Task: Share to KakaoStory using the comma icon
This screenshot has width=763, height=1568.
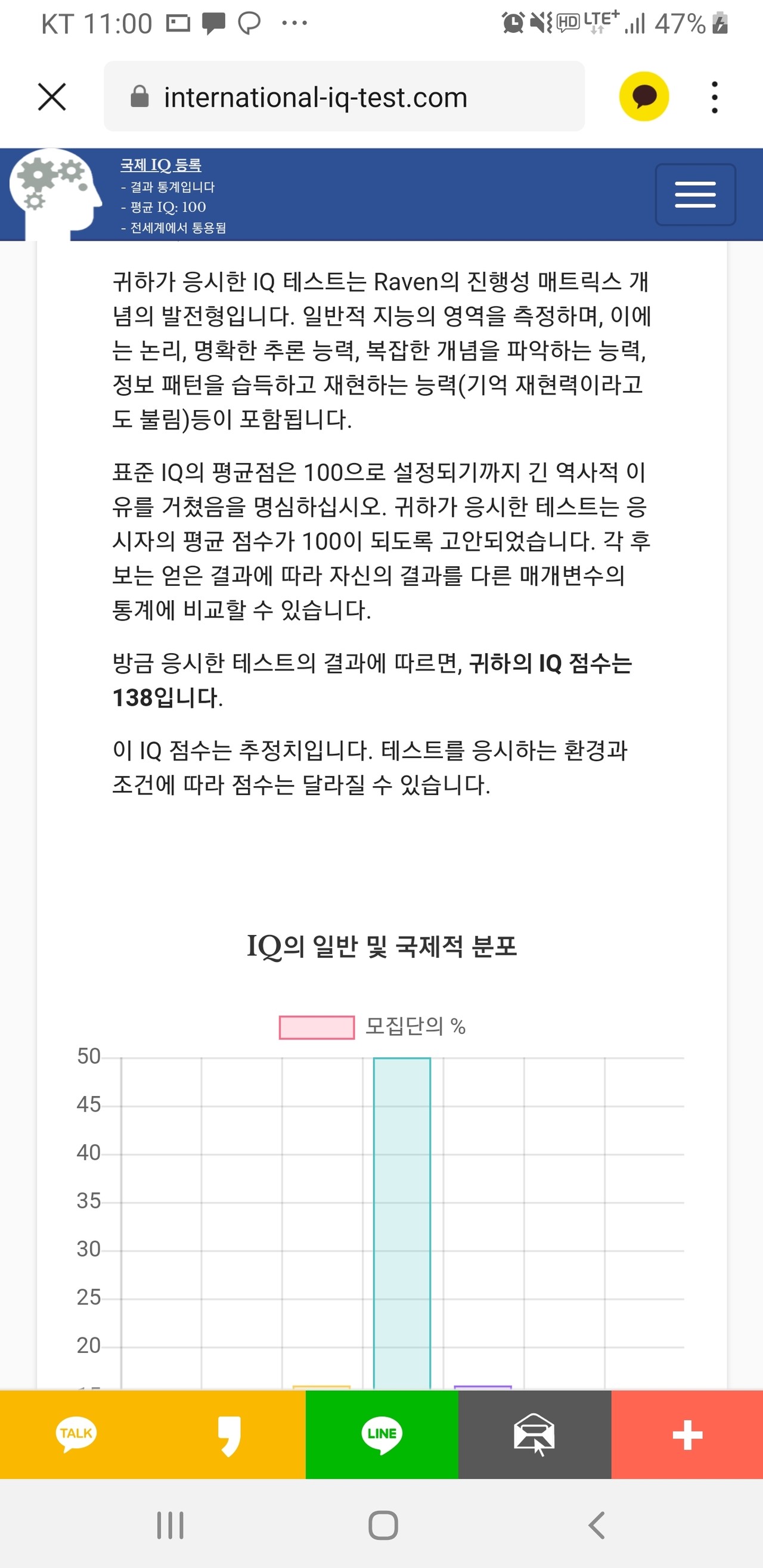Action: point(229,1435)
